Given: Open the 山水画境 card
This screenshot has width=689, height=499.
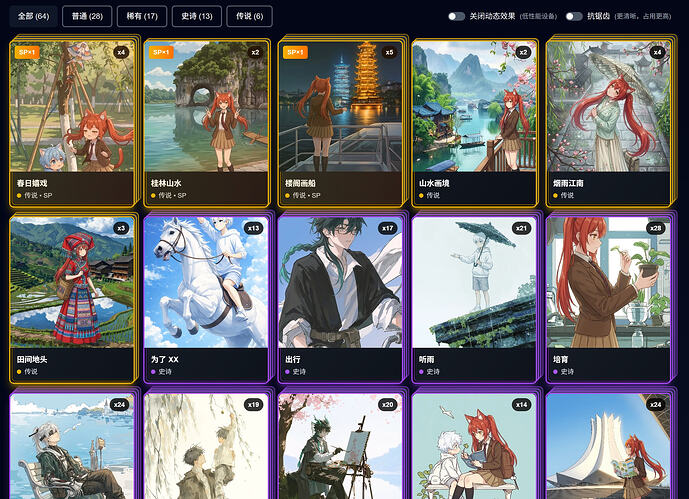Looking at the screenshot, I should [x=475, y=123].
